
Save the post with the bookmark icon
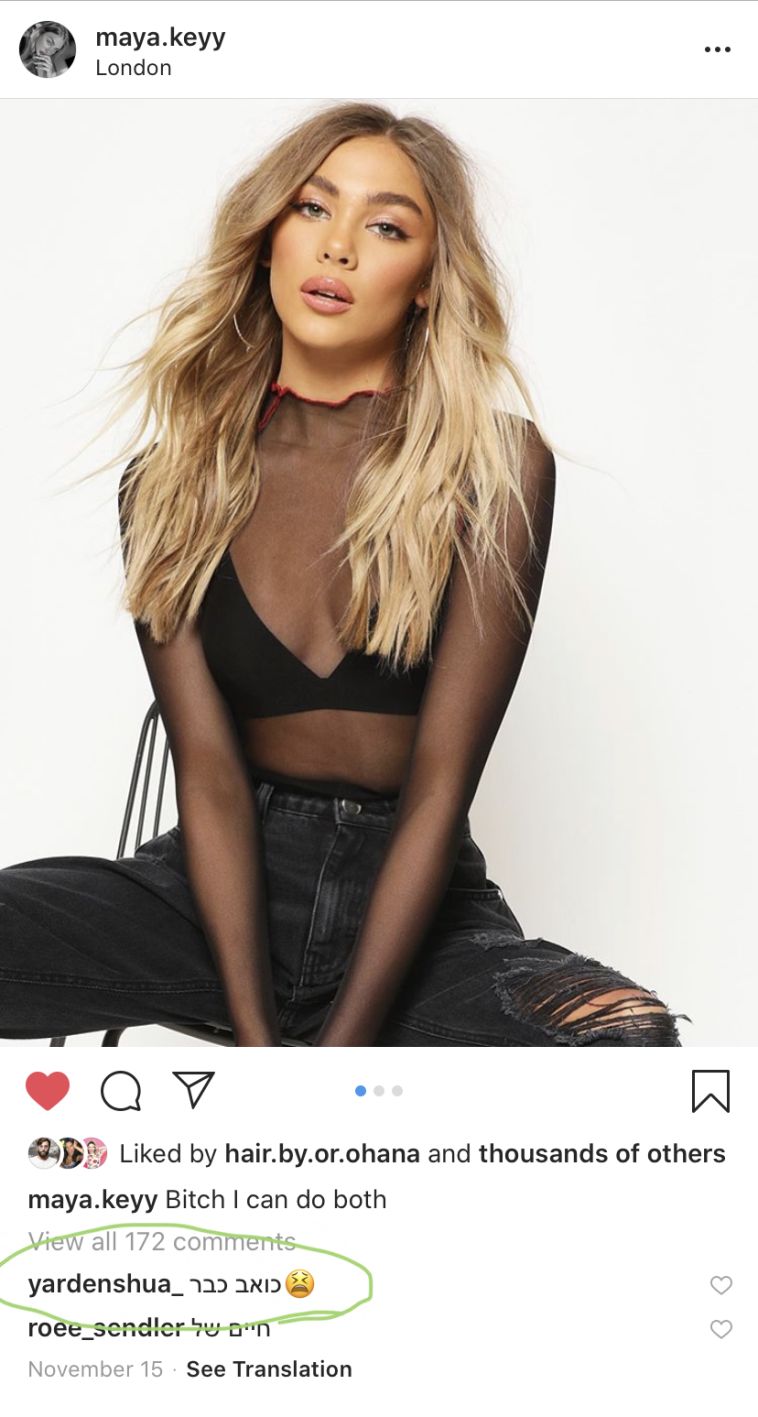[x=710, y=1091]
